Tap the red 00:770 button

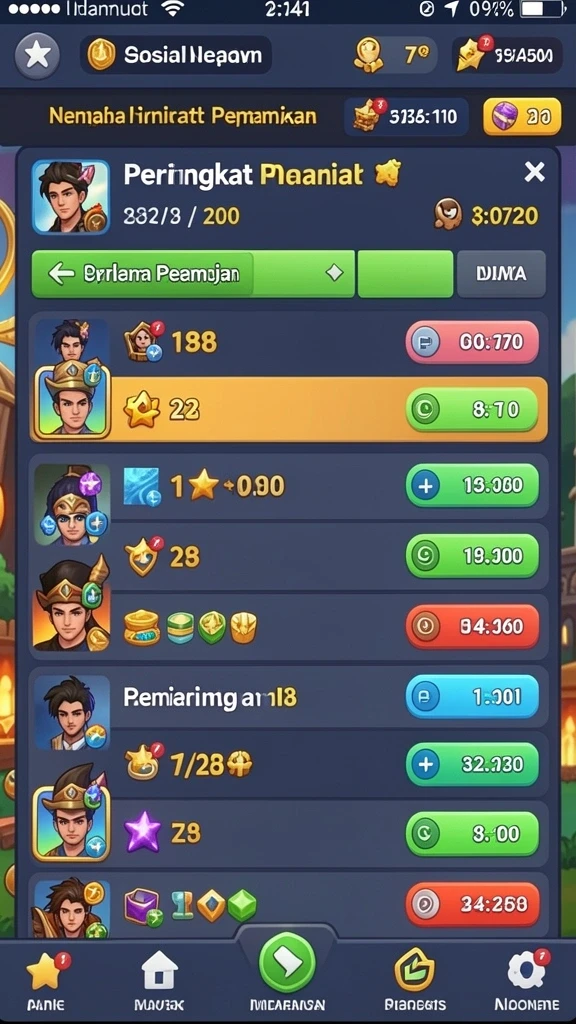click(472, 342)
